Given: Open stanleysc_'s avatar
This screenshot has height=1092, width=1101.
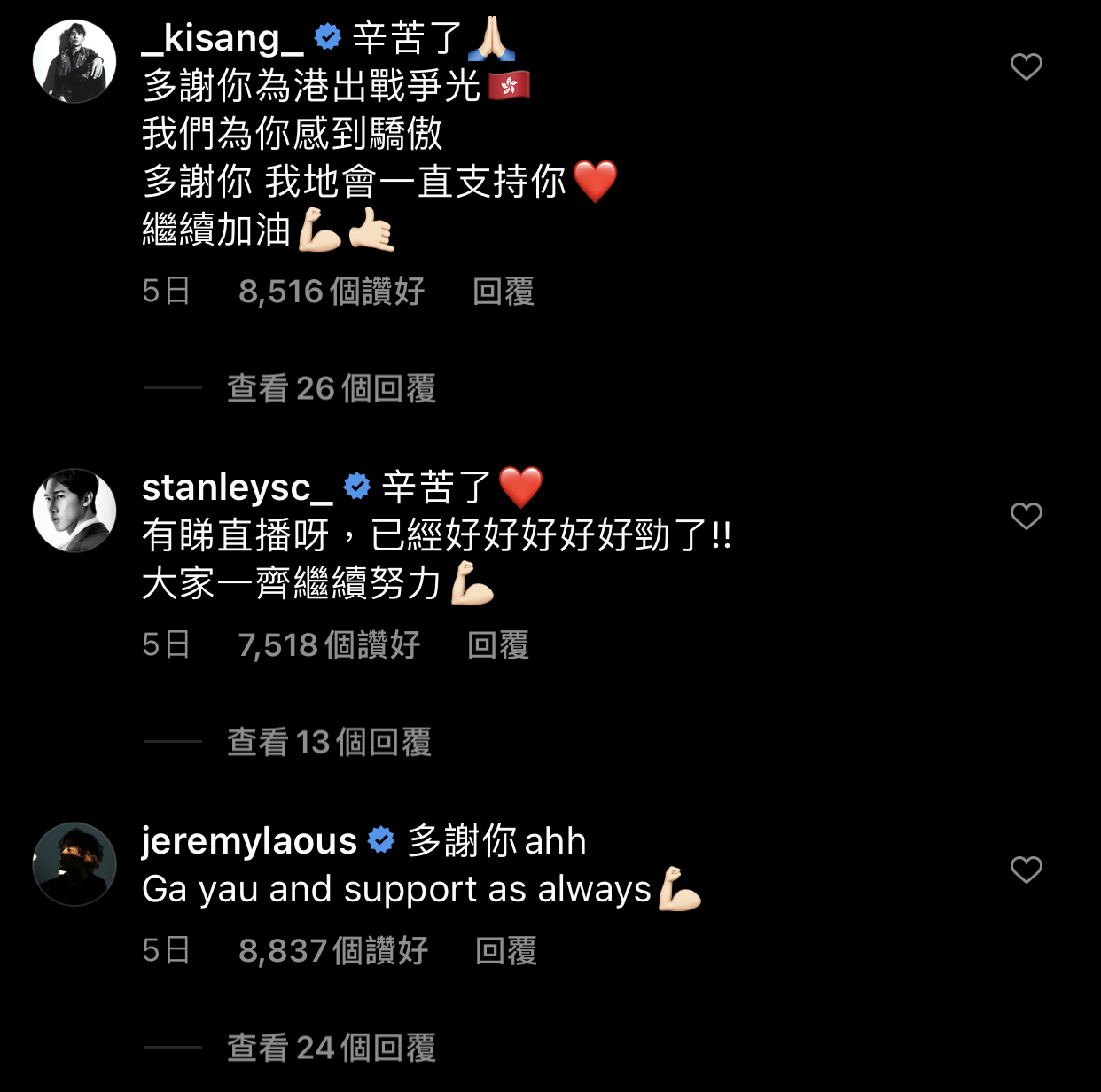Looking at the screenshot, I should pos(74,511).
